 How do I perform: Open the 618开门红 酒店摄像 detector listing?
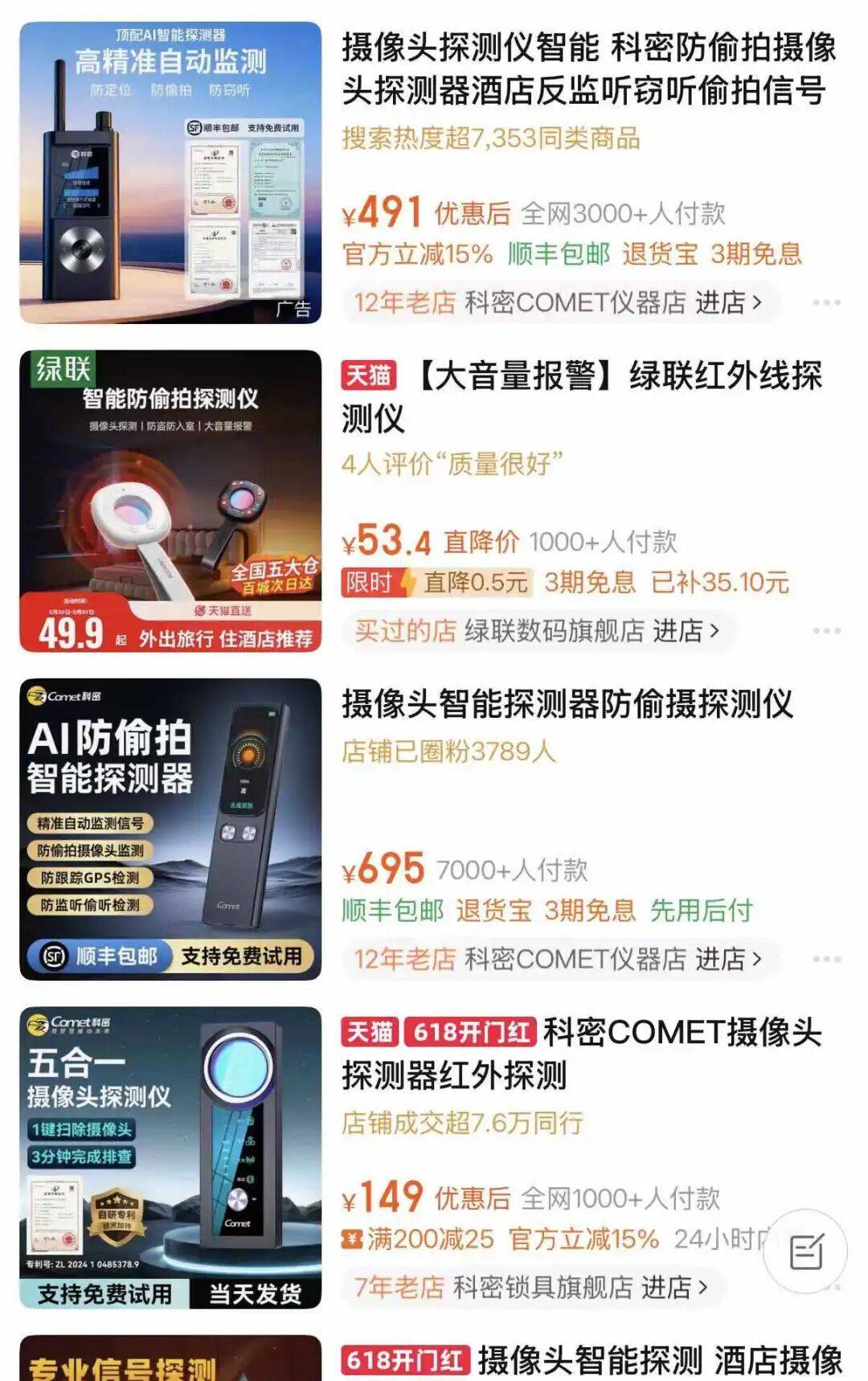(592, 1360)
